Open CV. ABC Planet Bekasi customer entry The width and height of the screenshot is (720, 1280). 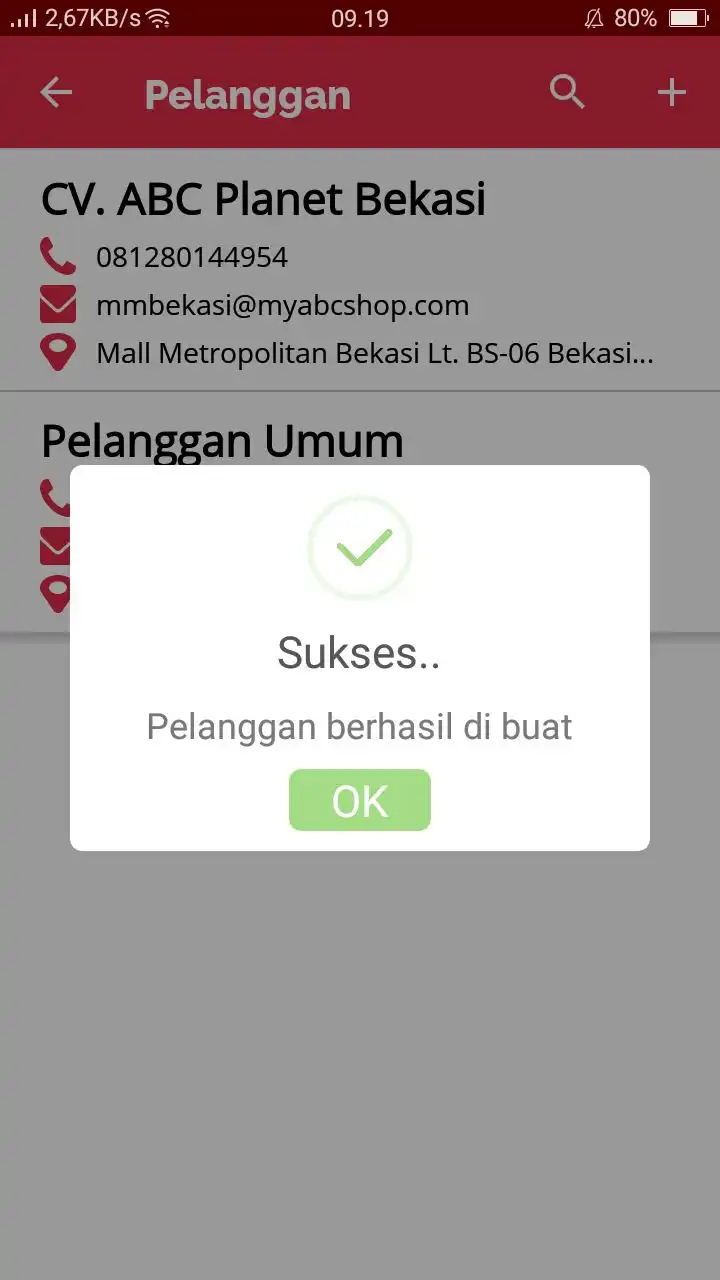tap(360, 270)
